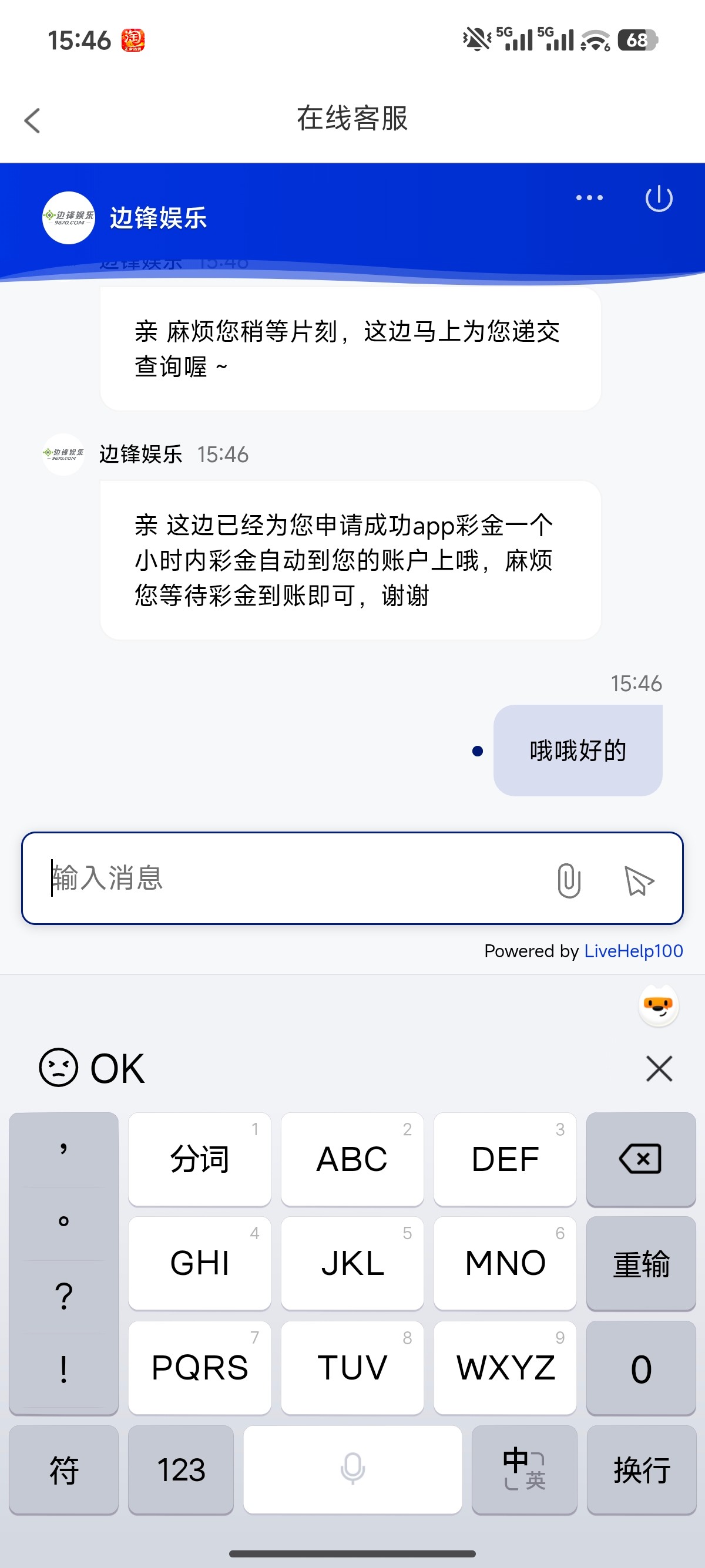
Task: Switch keyboard to 123 number layout
Action: click(181, 1469)
